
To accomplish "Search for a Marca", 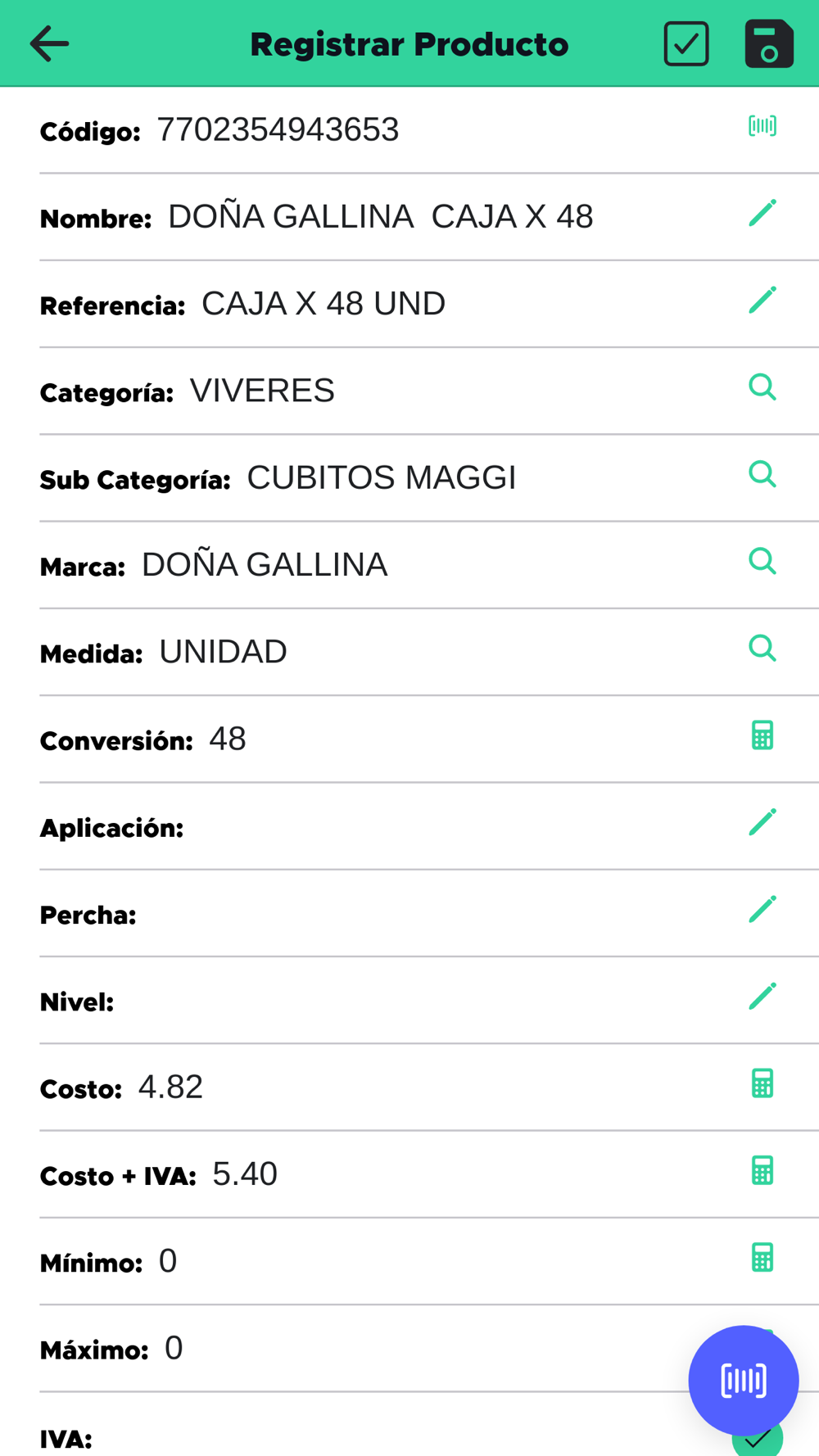I will (x=762, y=561).
